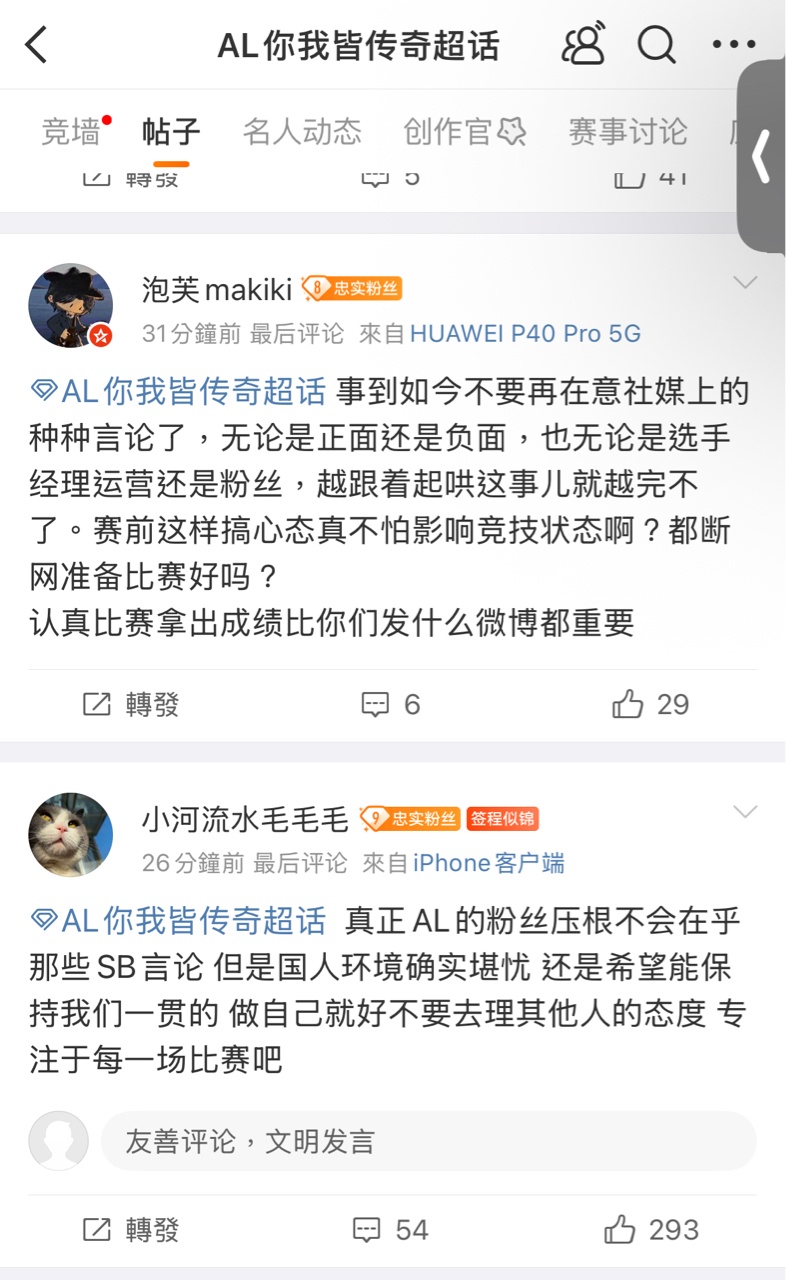Screen dimensions: 786x1280
Task: View the 54 comments on 小河流水毛毛毛's post
Action: (x=391, y=1230)
